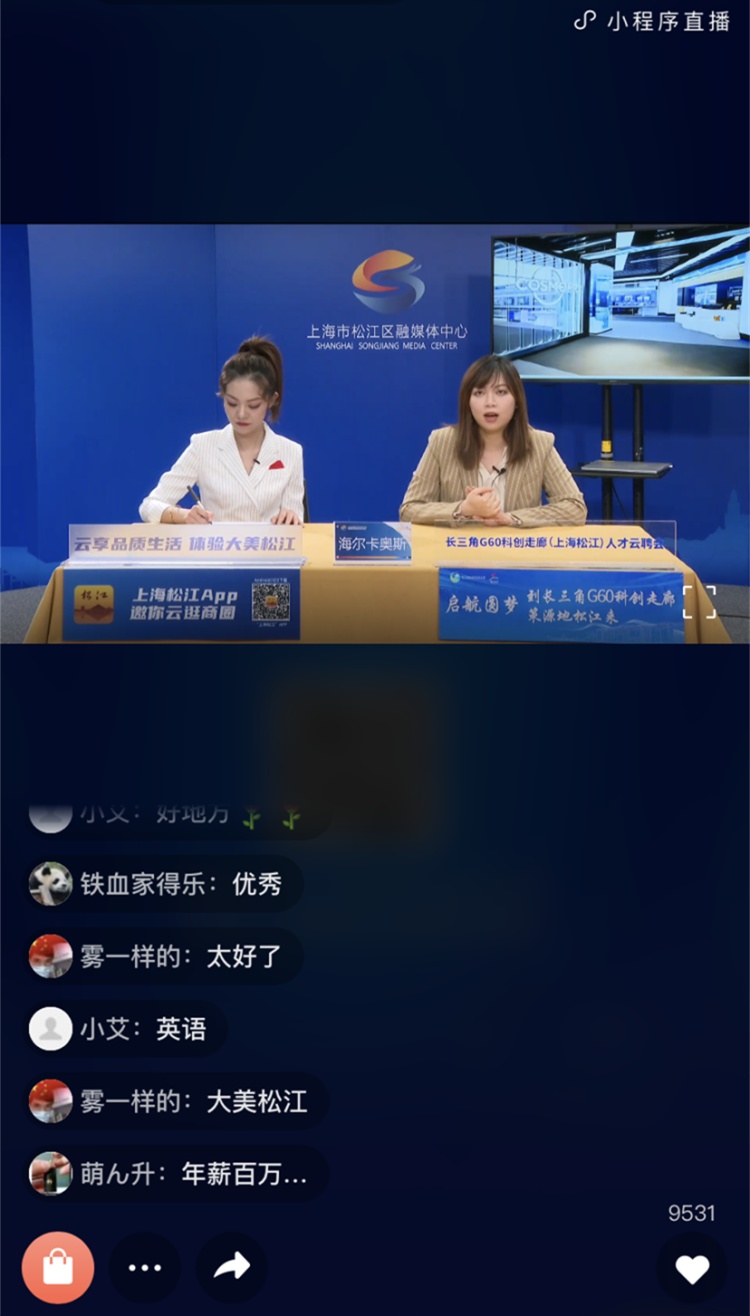Like the live stream with the heart
The image size is (750, 1316).
point(692,1268)
